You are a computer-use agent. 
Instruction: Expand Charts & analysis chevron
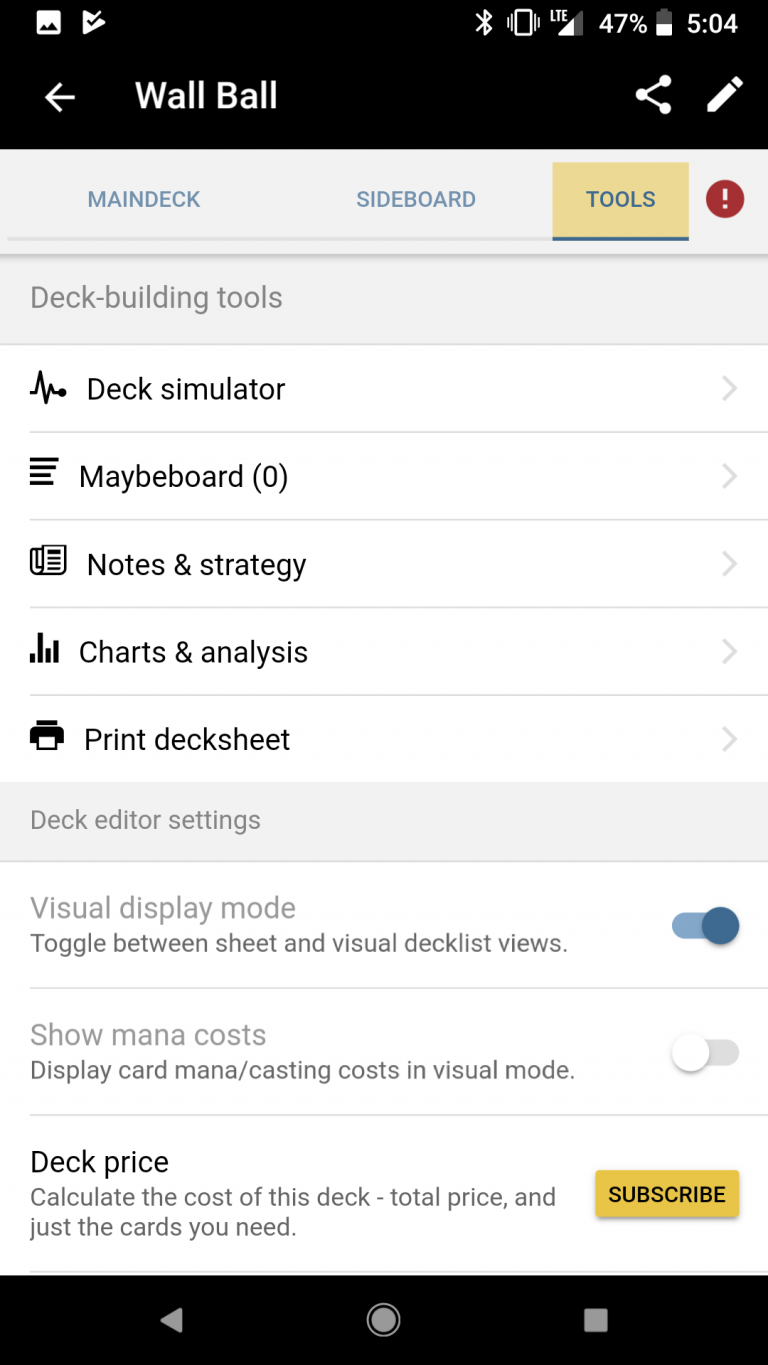pos(731,651)
